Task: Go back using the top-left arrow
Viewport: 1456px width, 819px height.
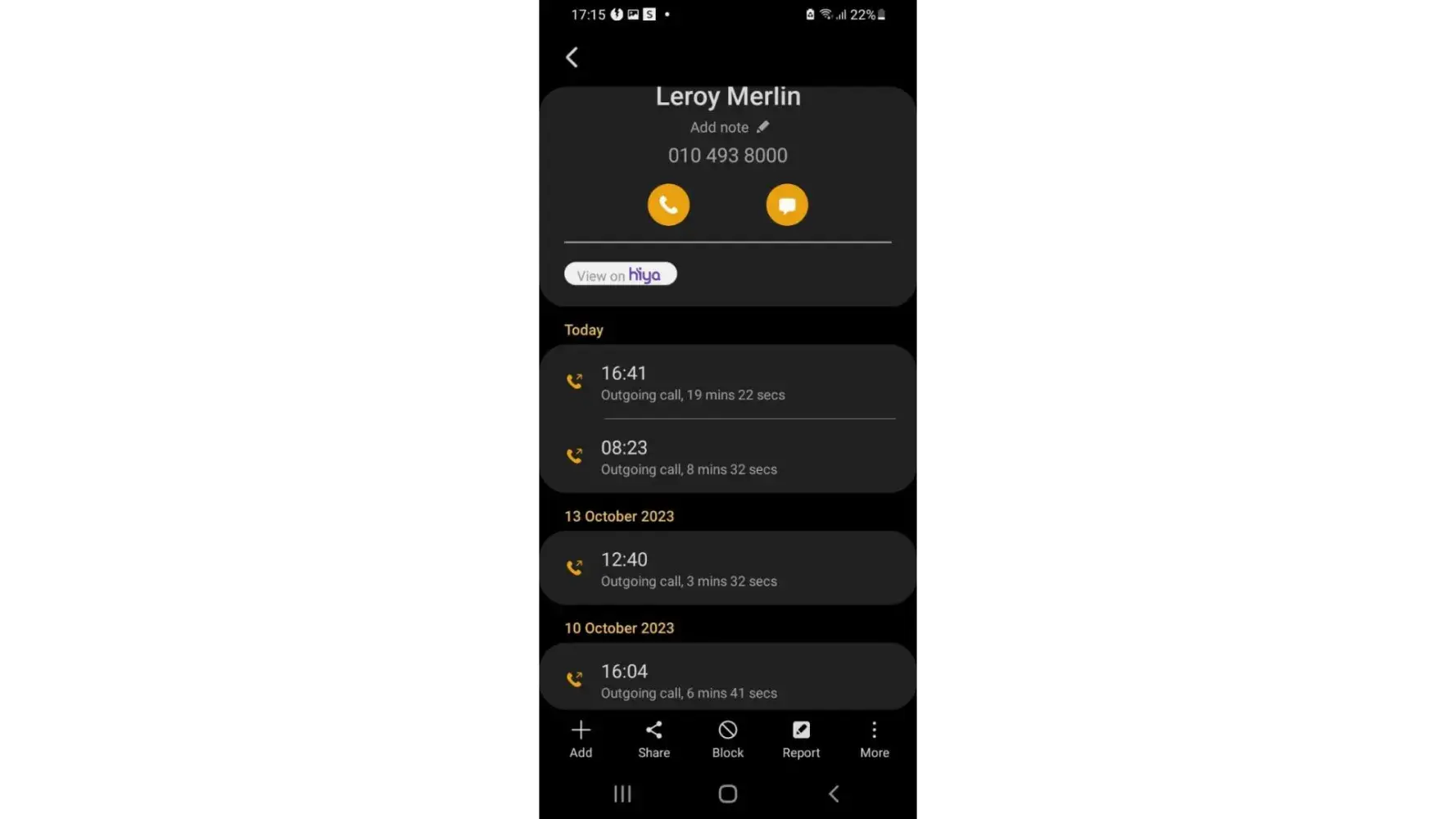Action: tap(572, 57)
